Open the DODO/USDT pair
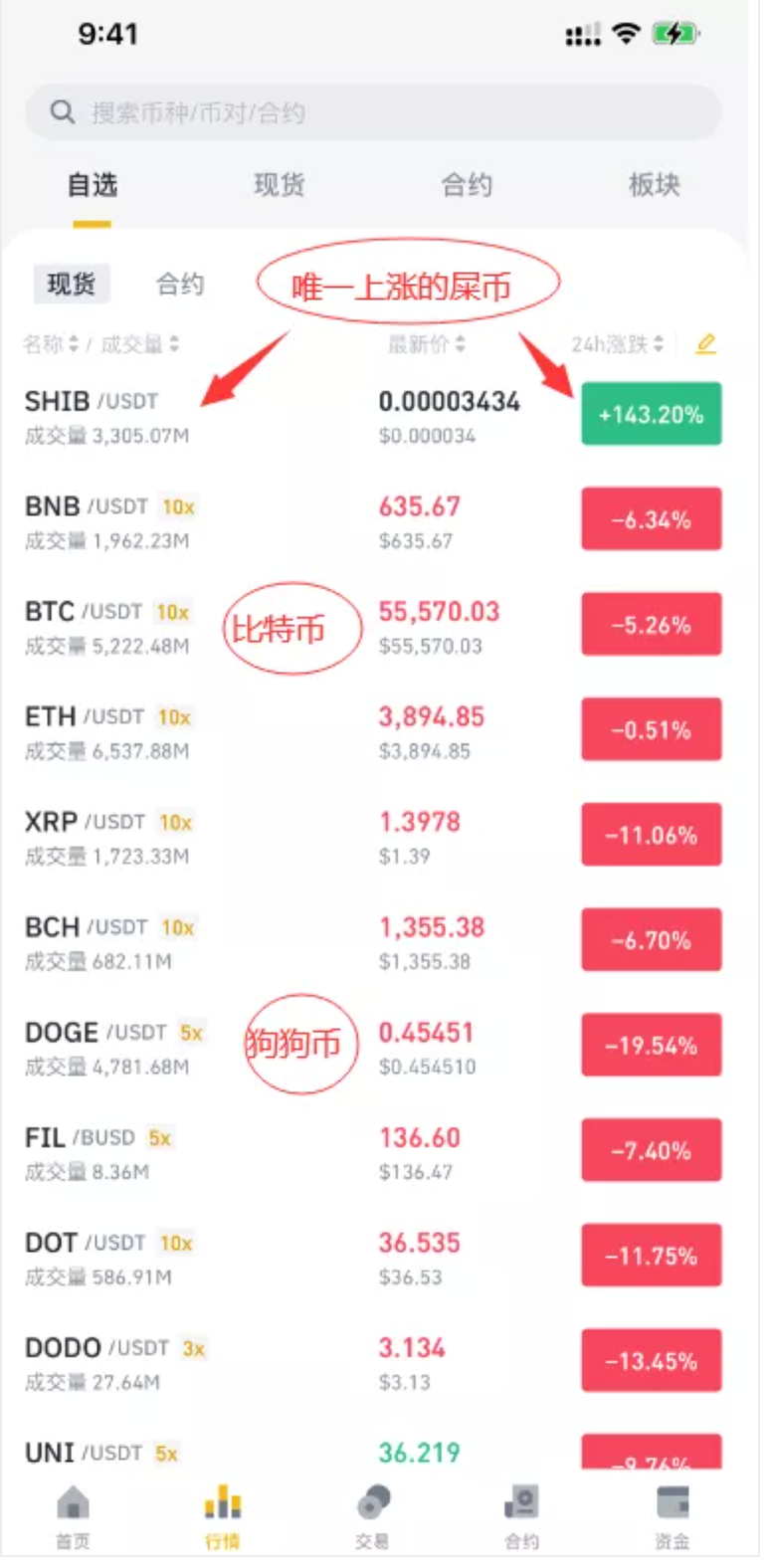This screenshot has width=770, height=1568. [x=373, y=1363]
